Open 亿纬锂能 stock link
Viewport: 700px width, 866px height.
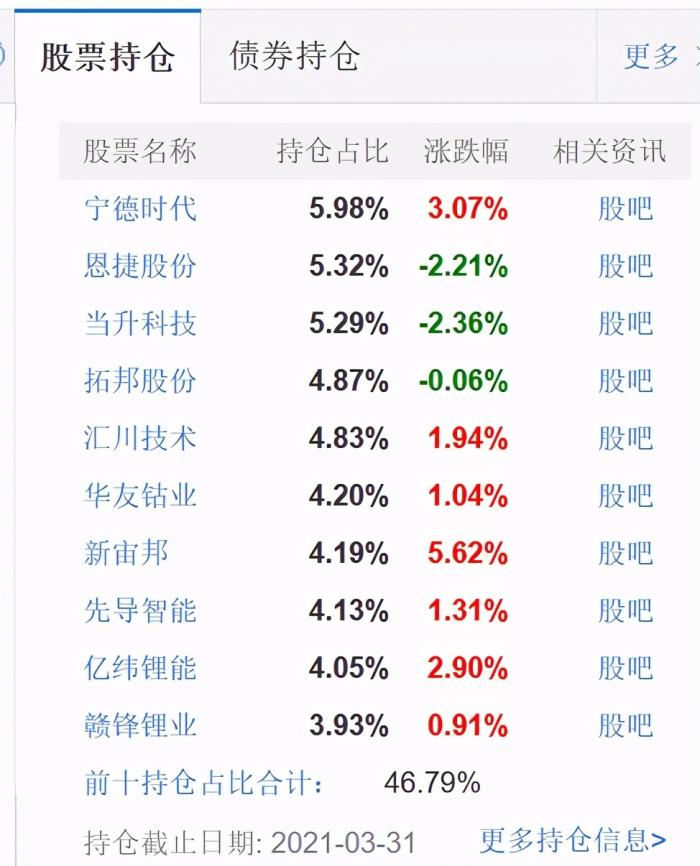tap(140, 667)
